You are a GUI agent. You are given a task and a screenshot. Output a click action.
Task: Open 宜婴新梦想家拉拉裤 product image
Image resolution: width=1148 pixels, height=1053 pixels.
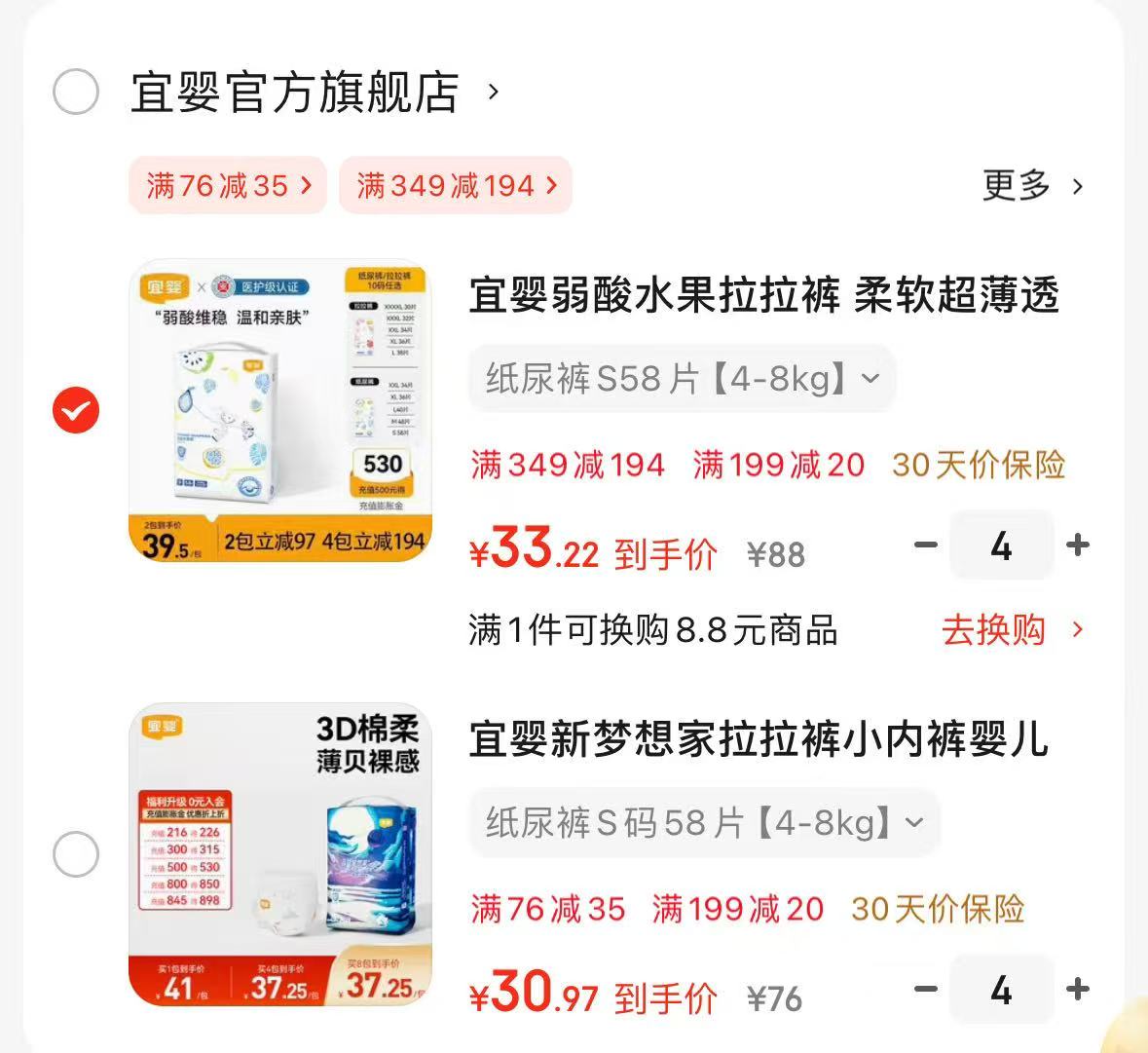280,854
